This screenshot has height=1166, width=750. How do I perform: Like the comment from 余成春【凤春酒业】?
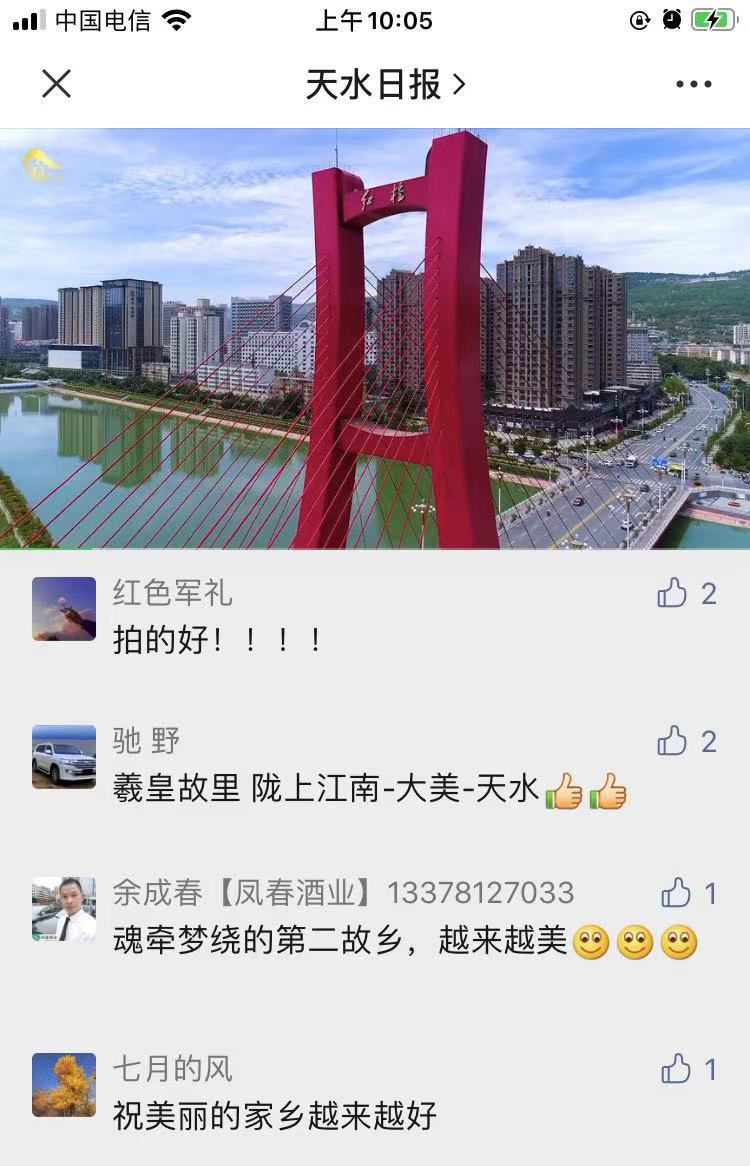click(x=677, y=892)
